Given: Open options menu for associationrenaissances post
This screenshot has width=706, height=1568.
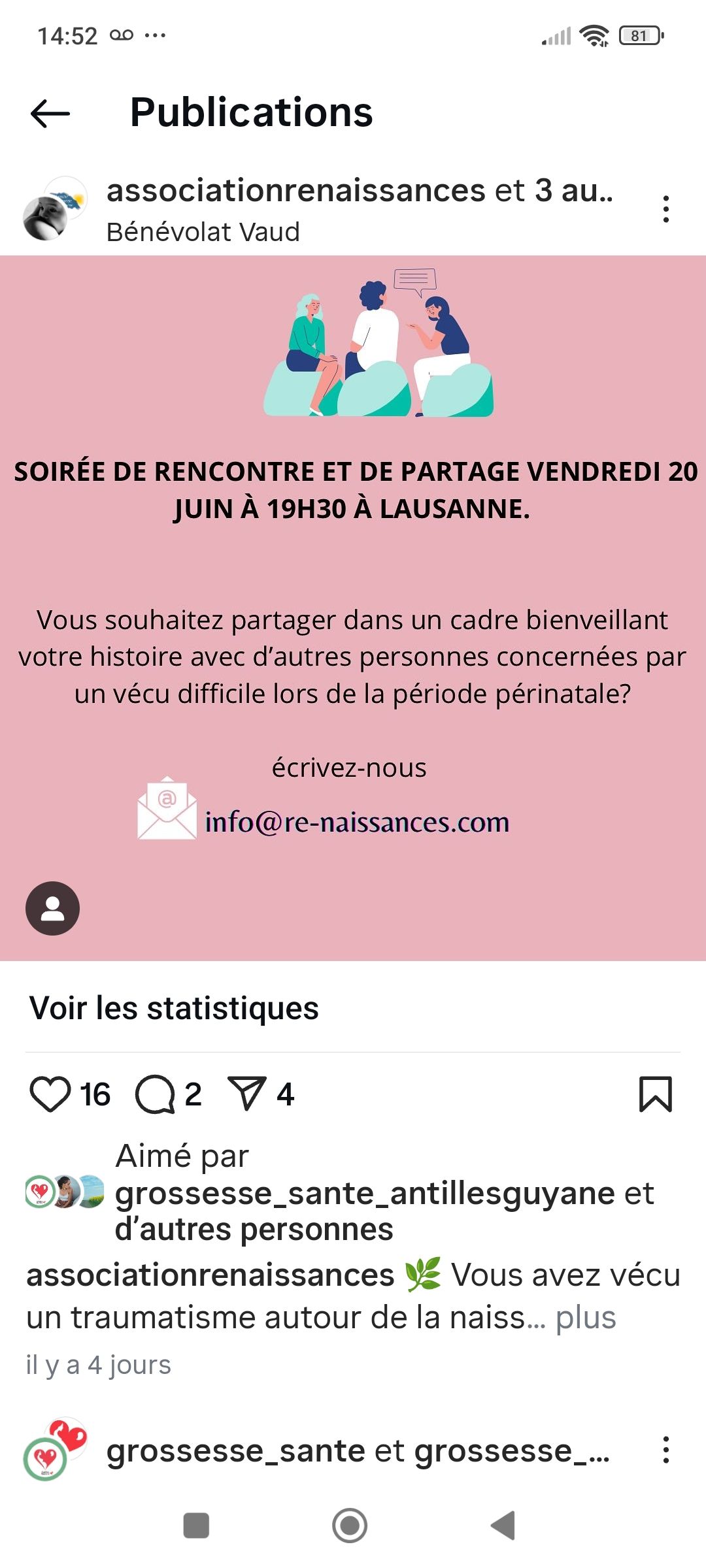Looking at the screenshot, I should point(665,209).
